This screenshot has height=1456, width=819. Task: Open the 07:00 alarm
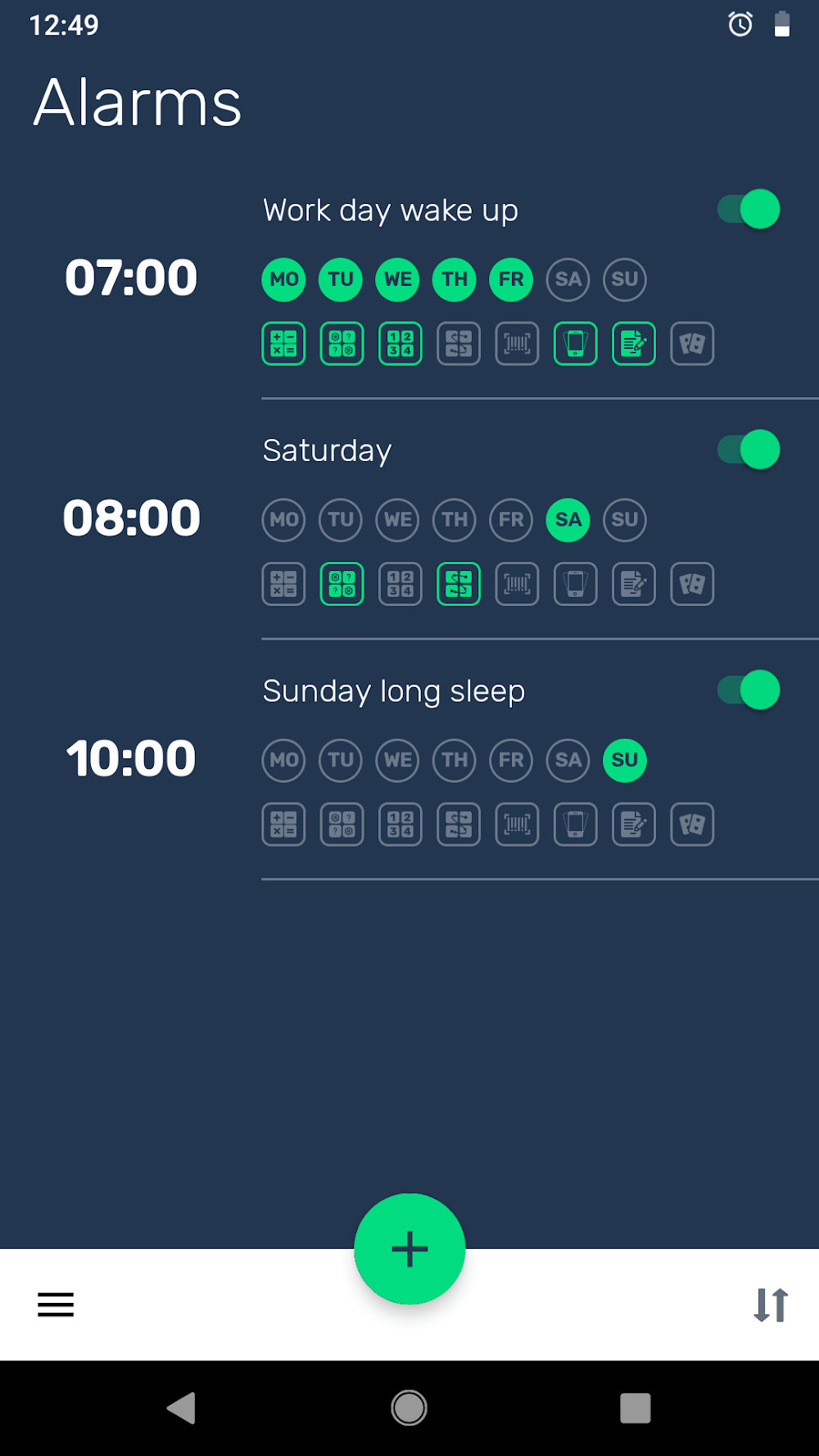(131, 278)
